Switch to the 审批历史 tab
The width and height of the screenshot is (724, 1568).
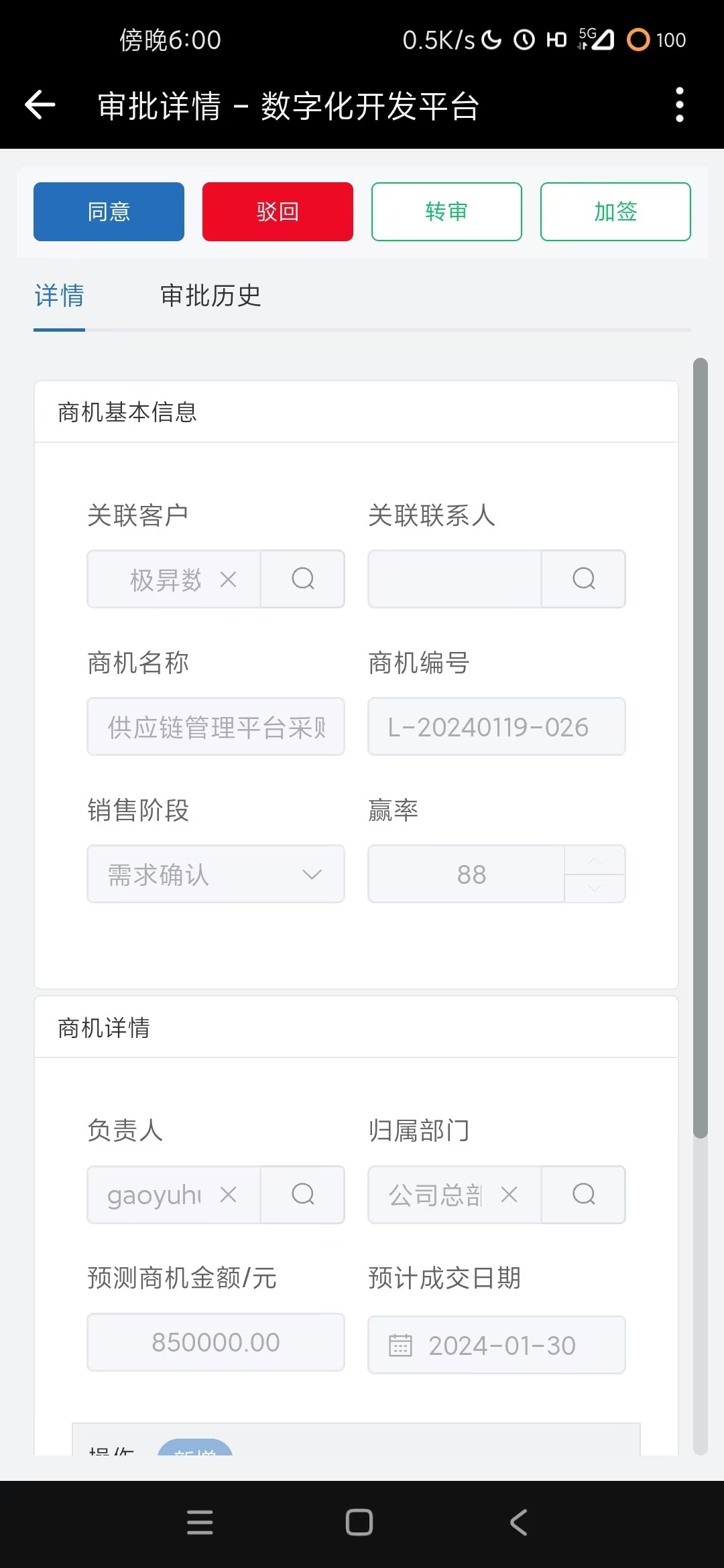point(210,296)
